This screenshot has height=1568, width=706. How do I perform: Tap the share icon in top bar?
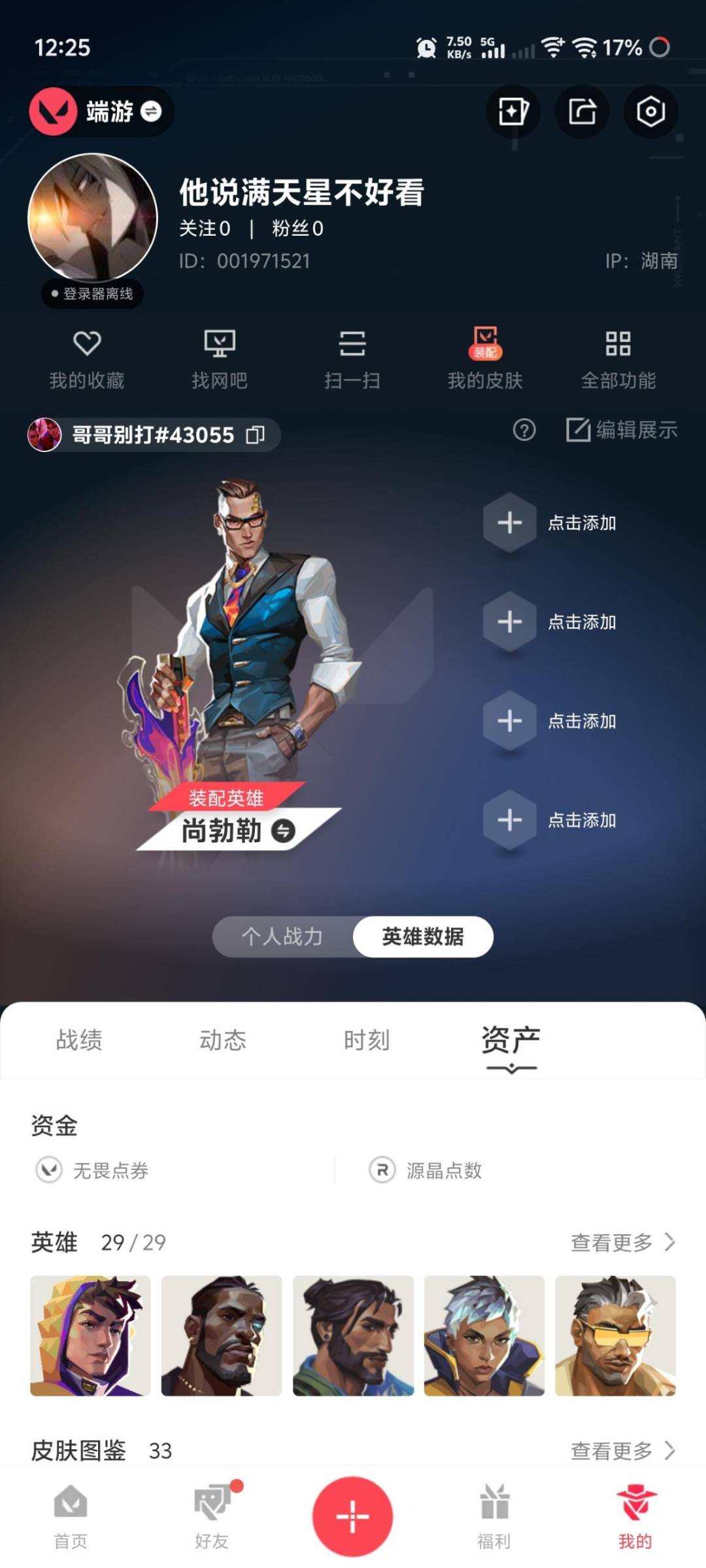click(x=581, y=112)
